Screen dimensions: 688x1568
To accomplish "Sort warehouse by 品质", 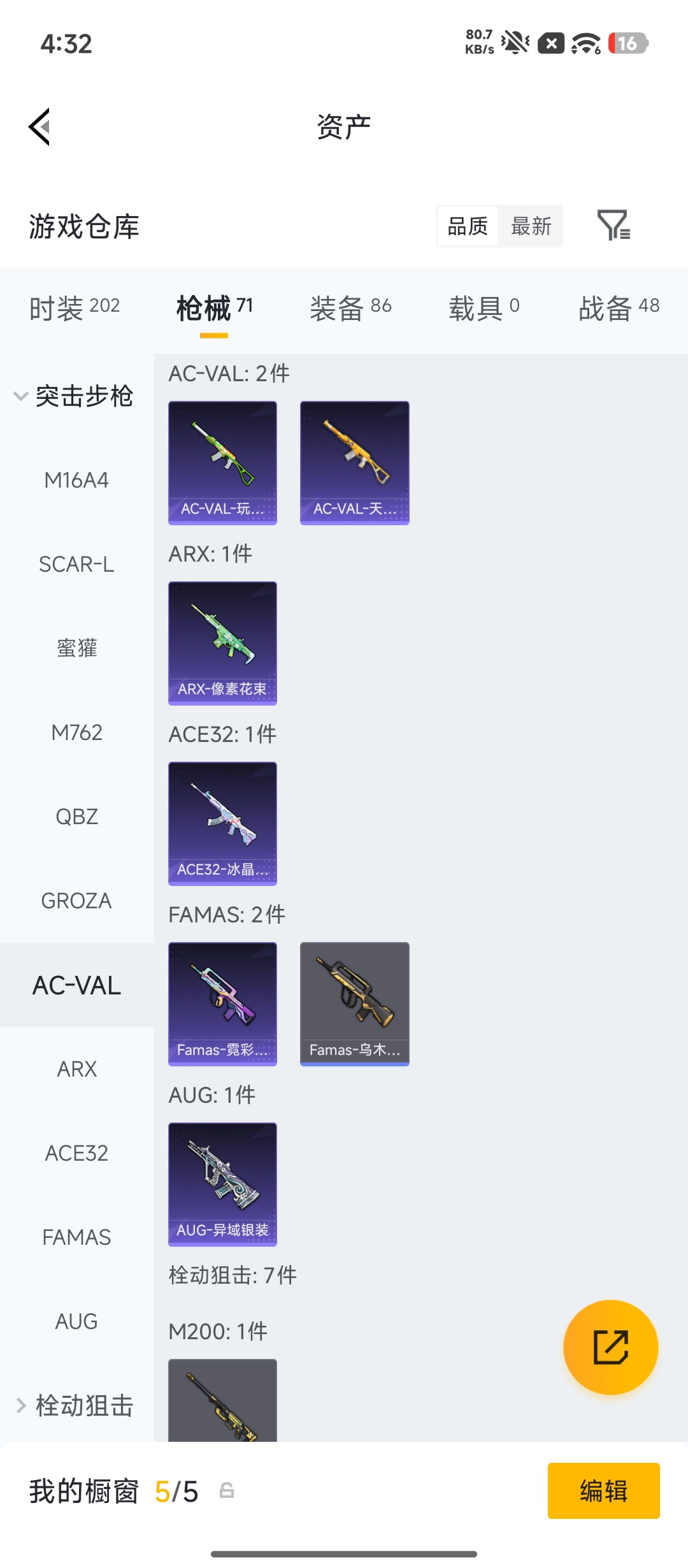I will point(468,226).
